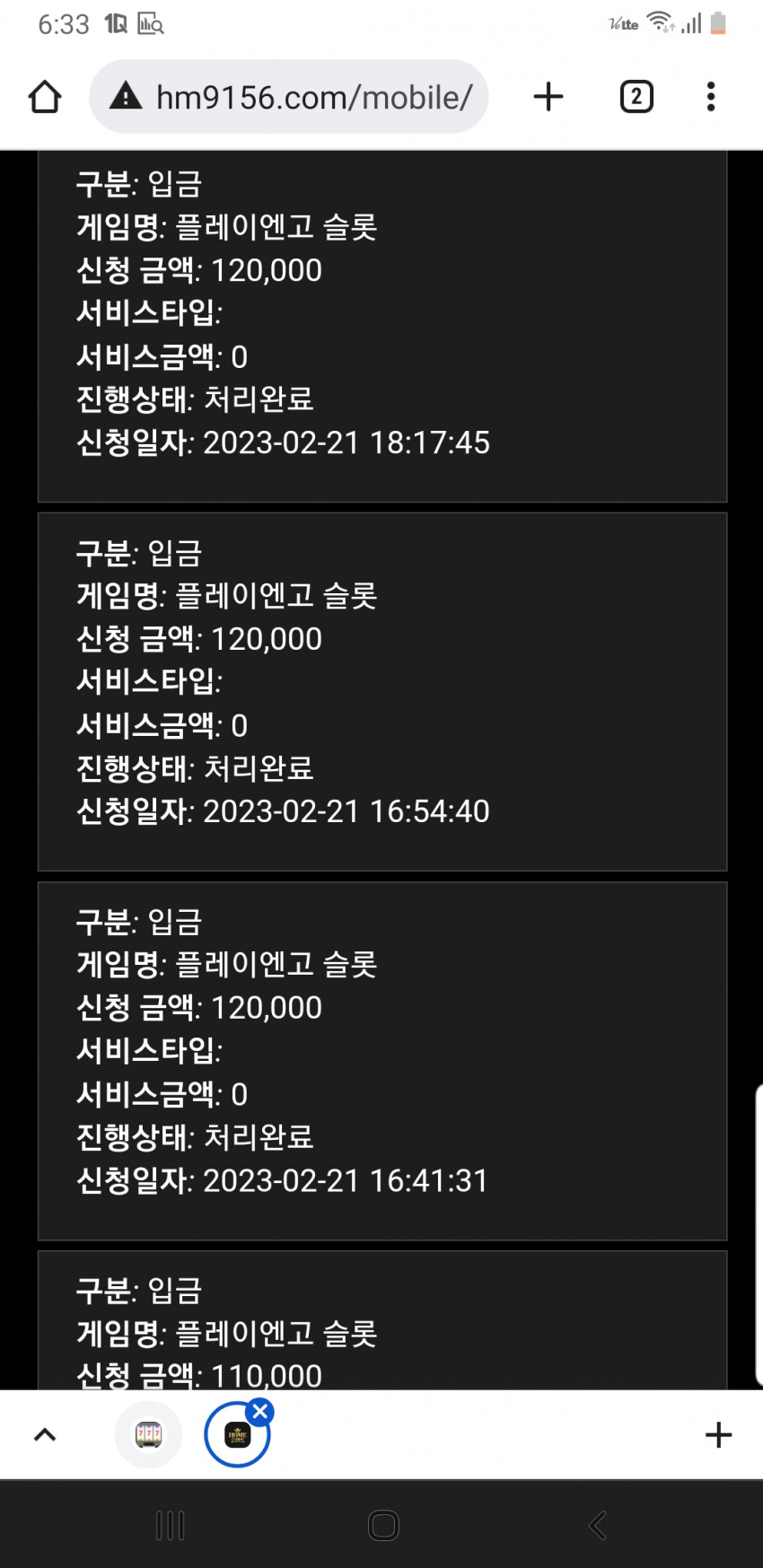Go to the browser home page
The image size is (763, 1568).
point(45,97)
